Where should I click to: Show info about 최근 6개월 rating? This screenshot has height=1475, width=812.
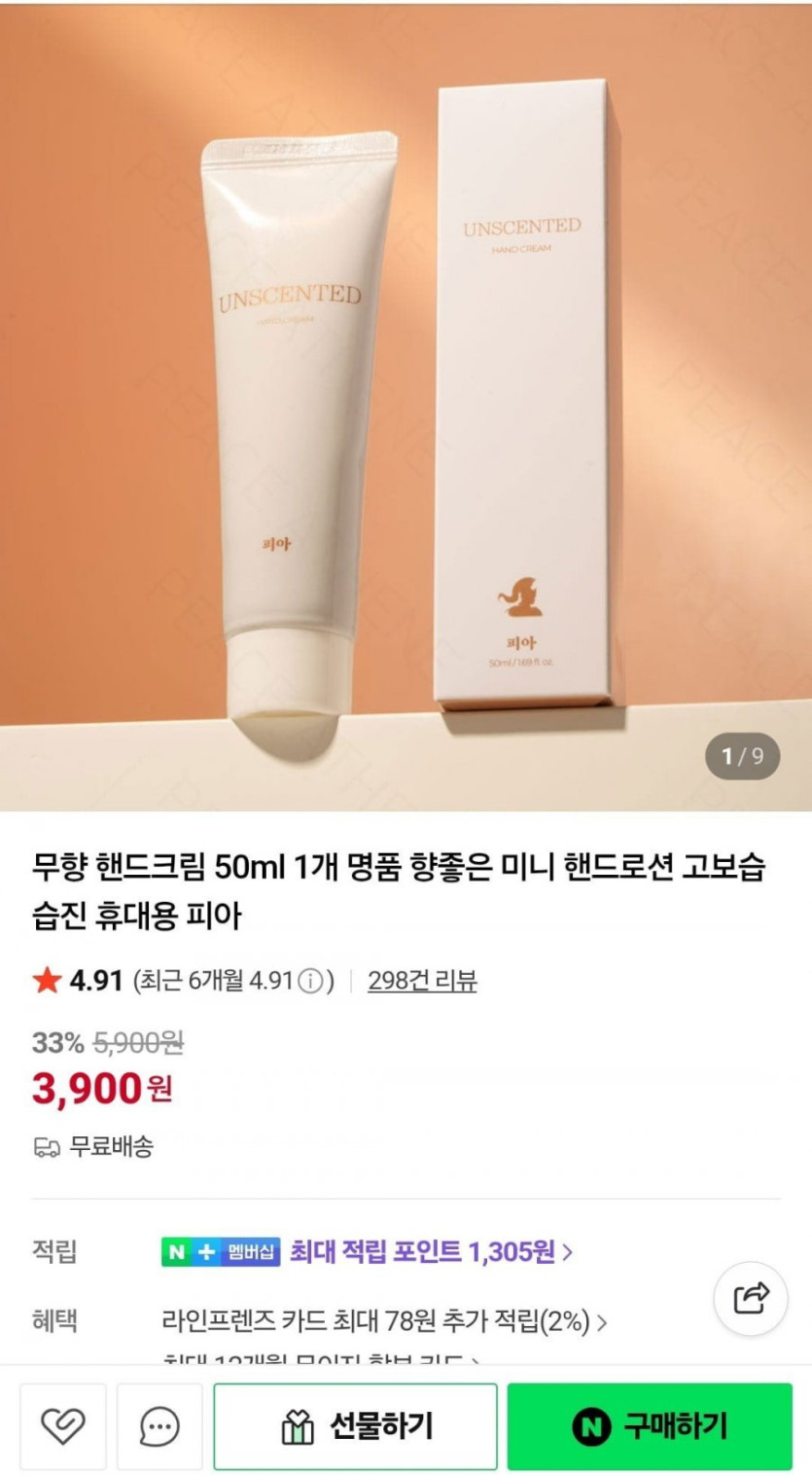(x=309, y=981)
